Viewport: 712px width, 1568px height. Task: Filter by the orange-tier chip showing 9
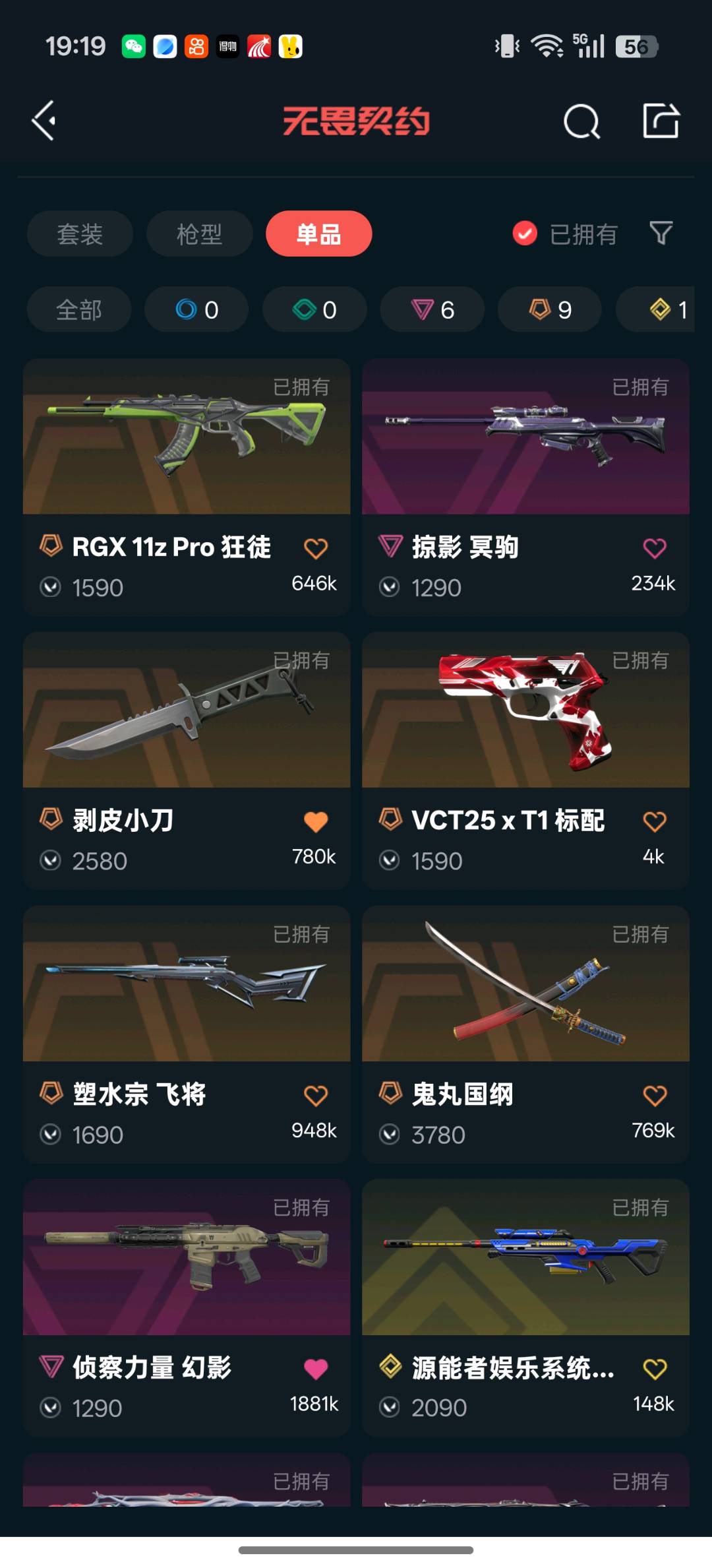click(550, 309)
